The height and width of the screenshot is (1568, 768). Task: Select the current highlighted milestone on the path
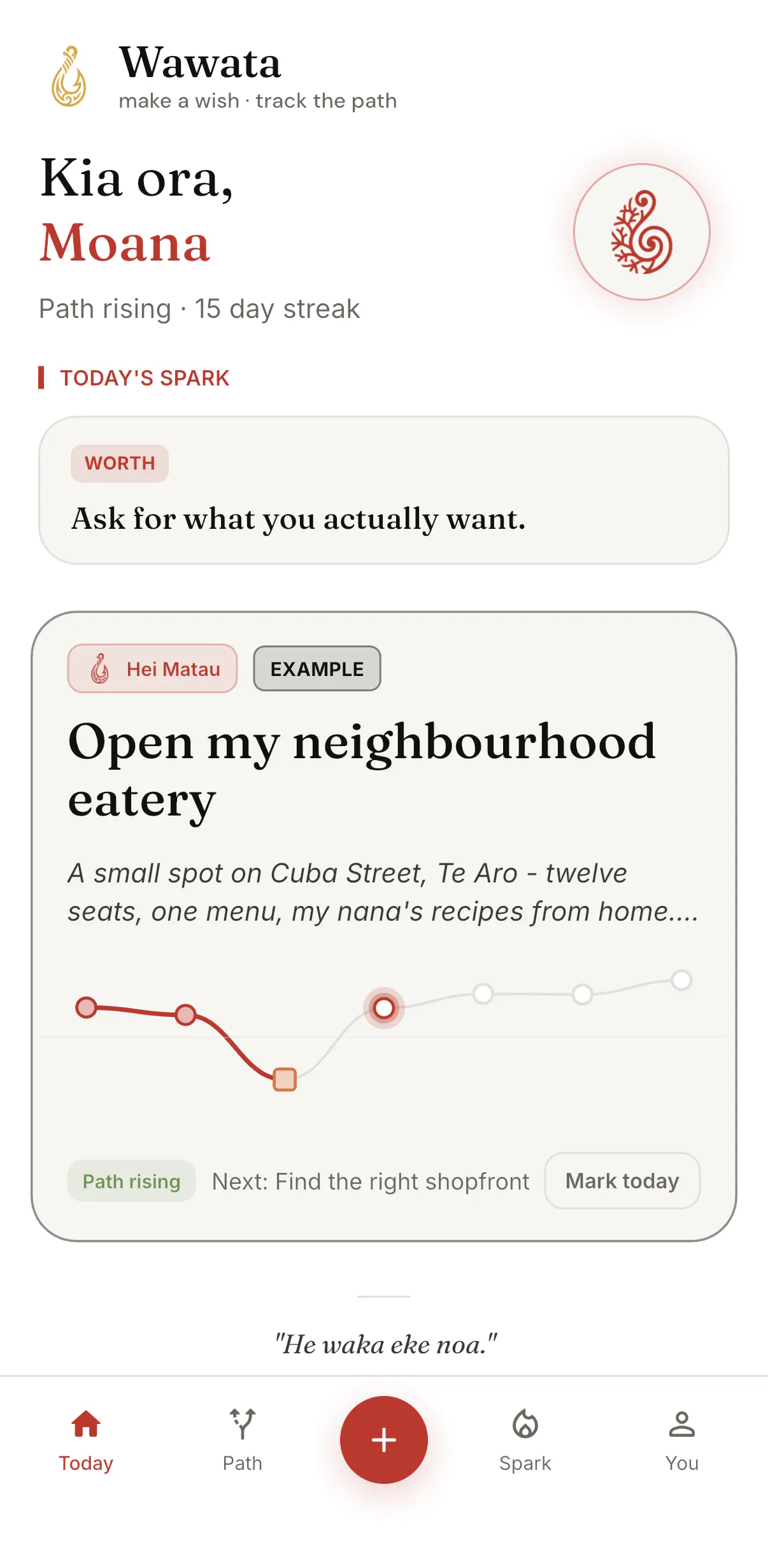tap(383, 1008)
